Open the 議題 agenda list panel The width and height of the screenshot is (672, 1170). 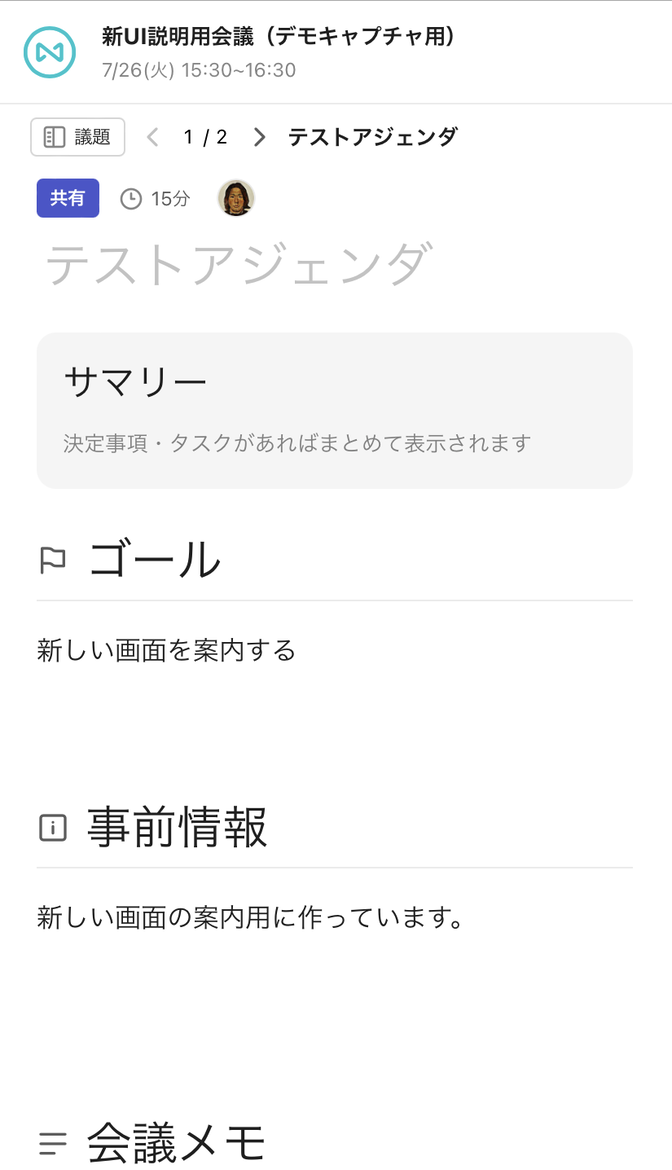(x=78, y=137)
